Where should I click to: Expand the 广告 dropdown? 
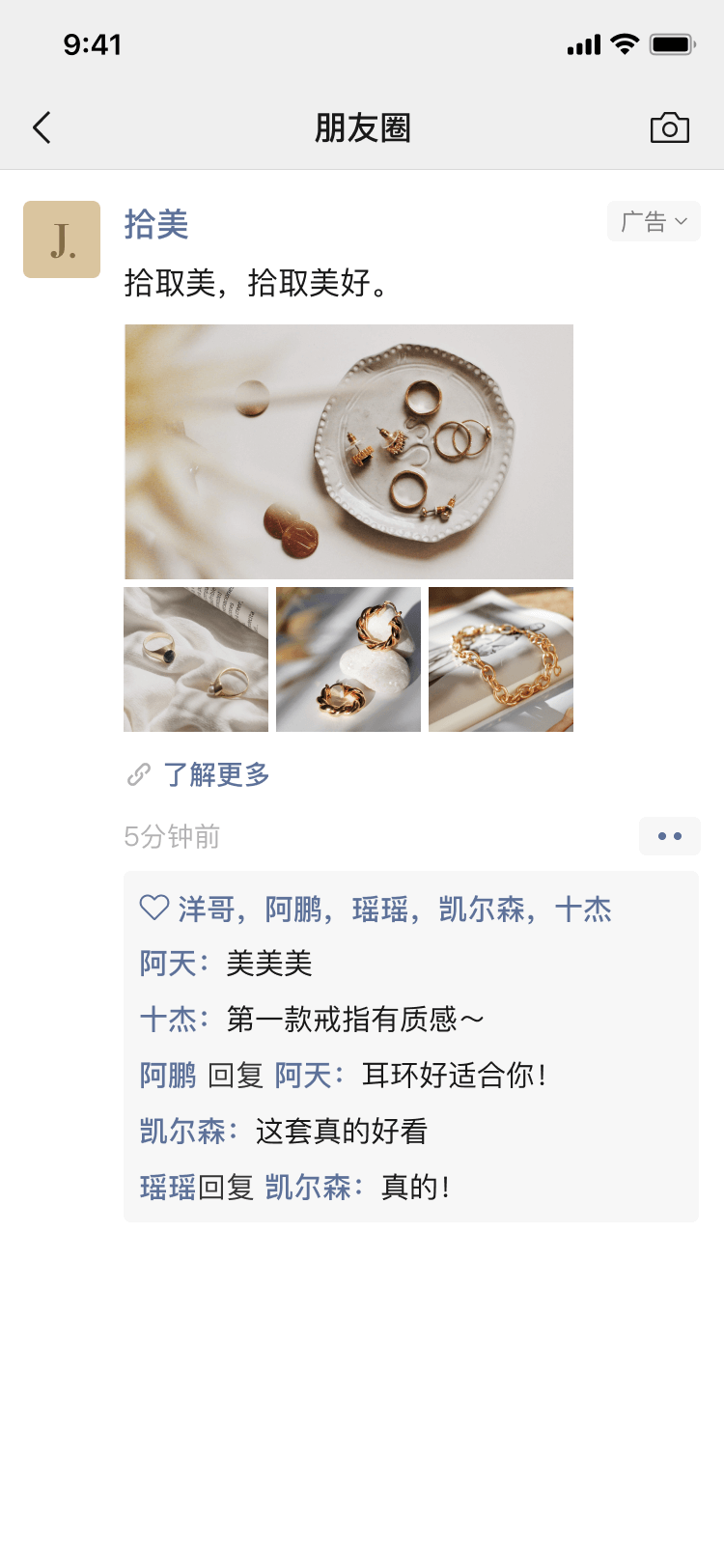[654, 222]
